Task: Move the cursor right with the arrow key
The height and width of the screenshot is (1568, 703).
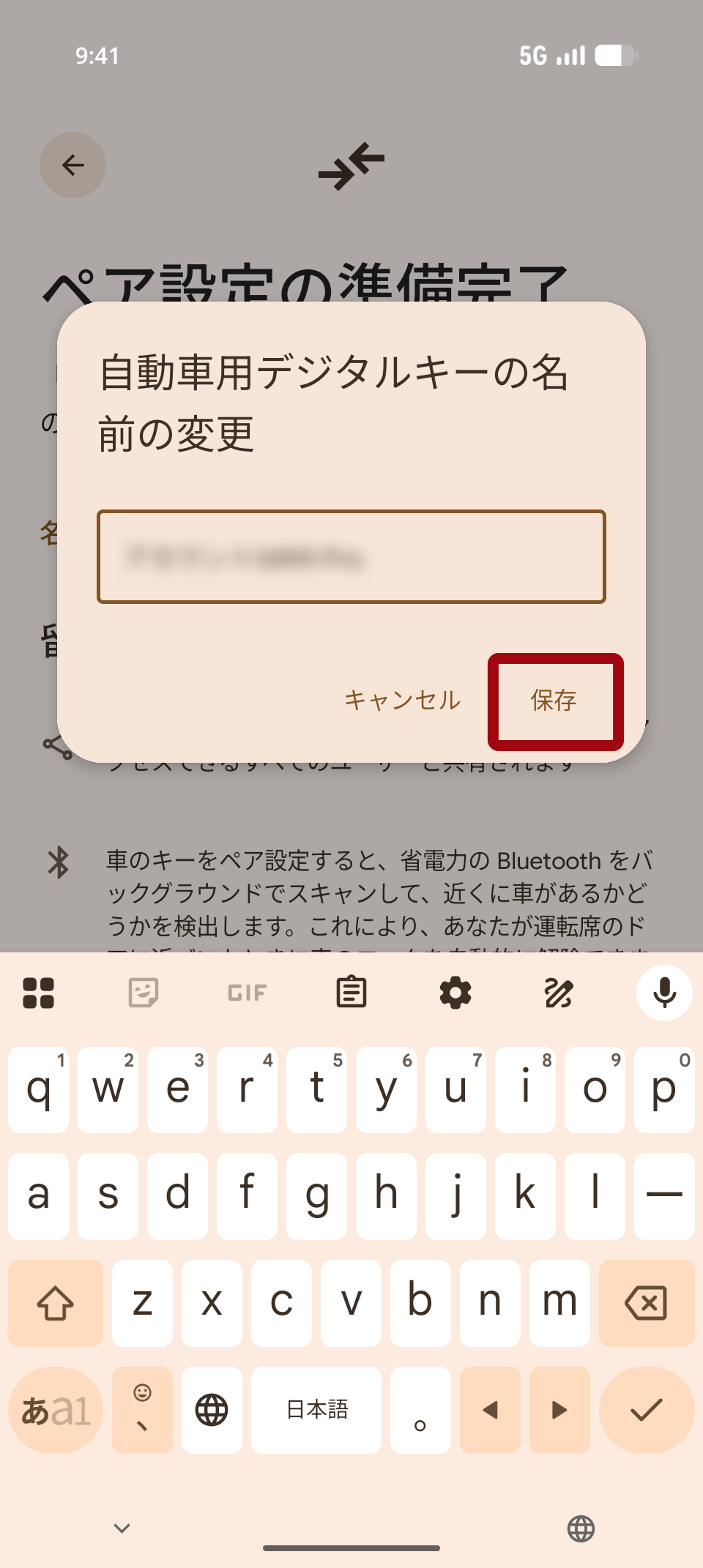Action: 559,1410
